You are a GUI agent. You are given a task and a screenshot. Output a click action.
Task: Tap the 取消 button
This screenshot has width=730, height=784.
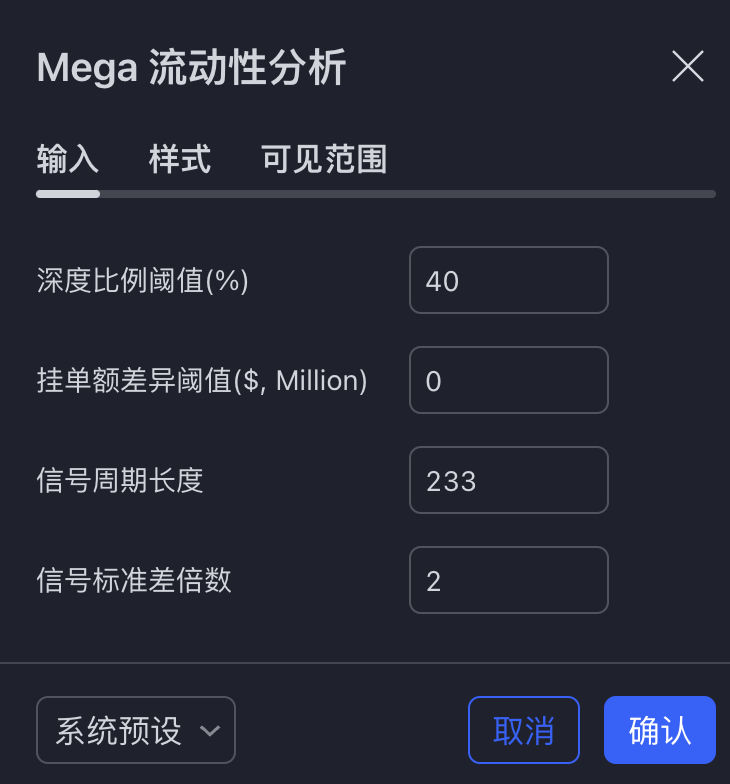click(x=523, y=730)
